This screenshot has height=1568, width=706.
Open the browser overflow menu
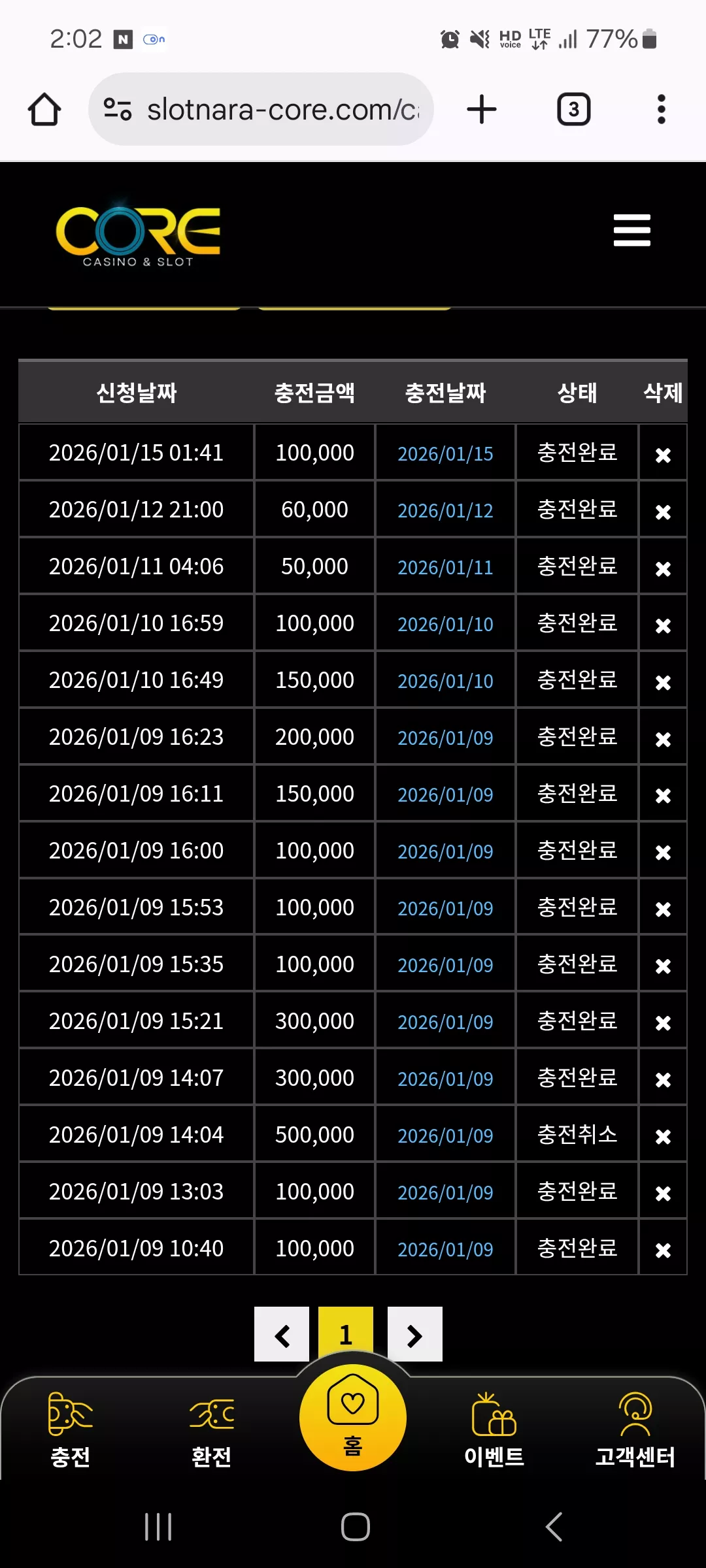click(x=662, y=109)
